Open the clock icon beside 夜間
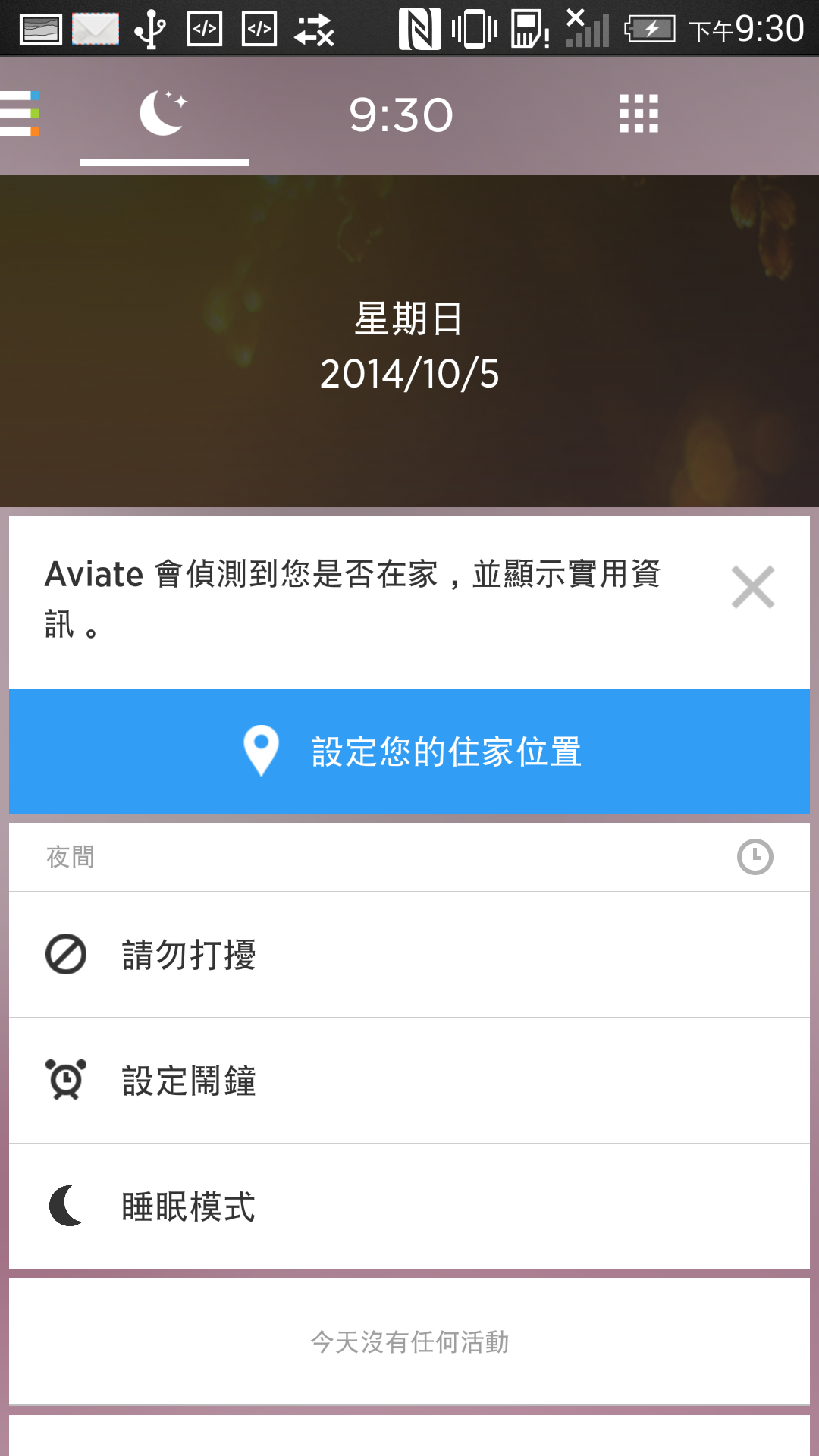 pos(755,857)
